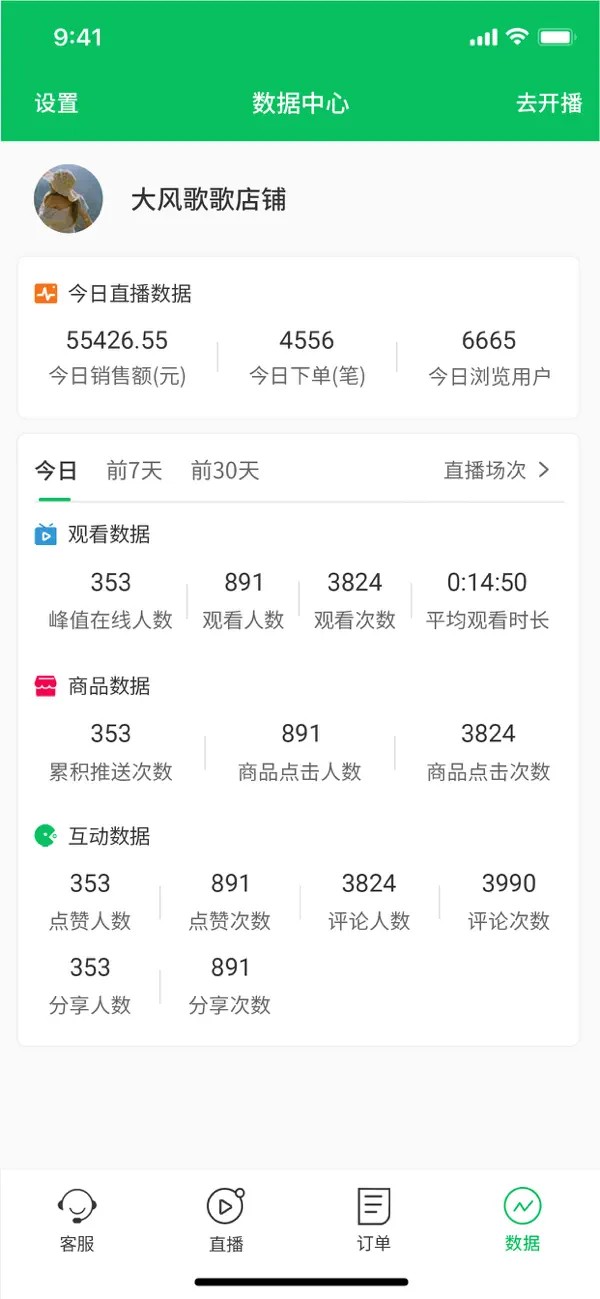Open 直播场次 list
Viewport: 600px width, 1299px height.
point(497,470)
